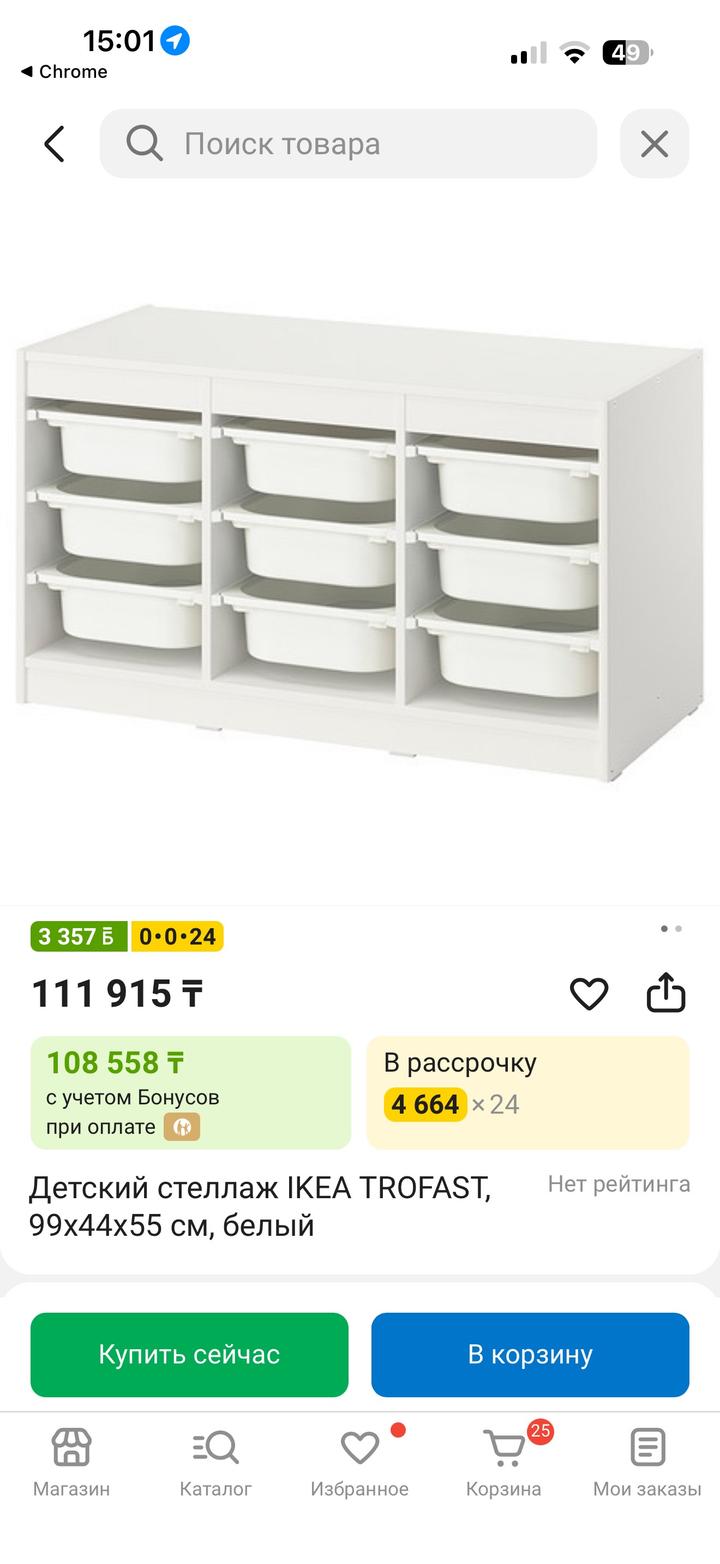Go to the Избранное tab
The height and width of the screenshot is (1564, 720).
click(x=359, y=1462)
